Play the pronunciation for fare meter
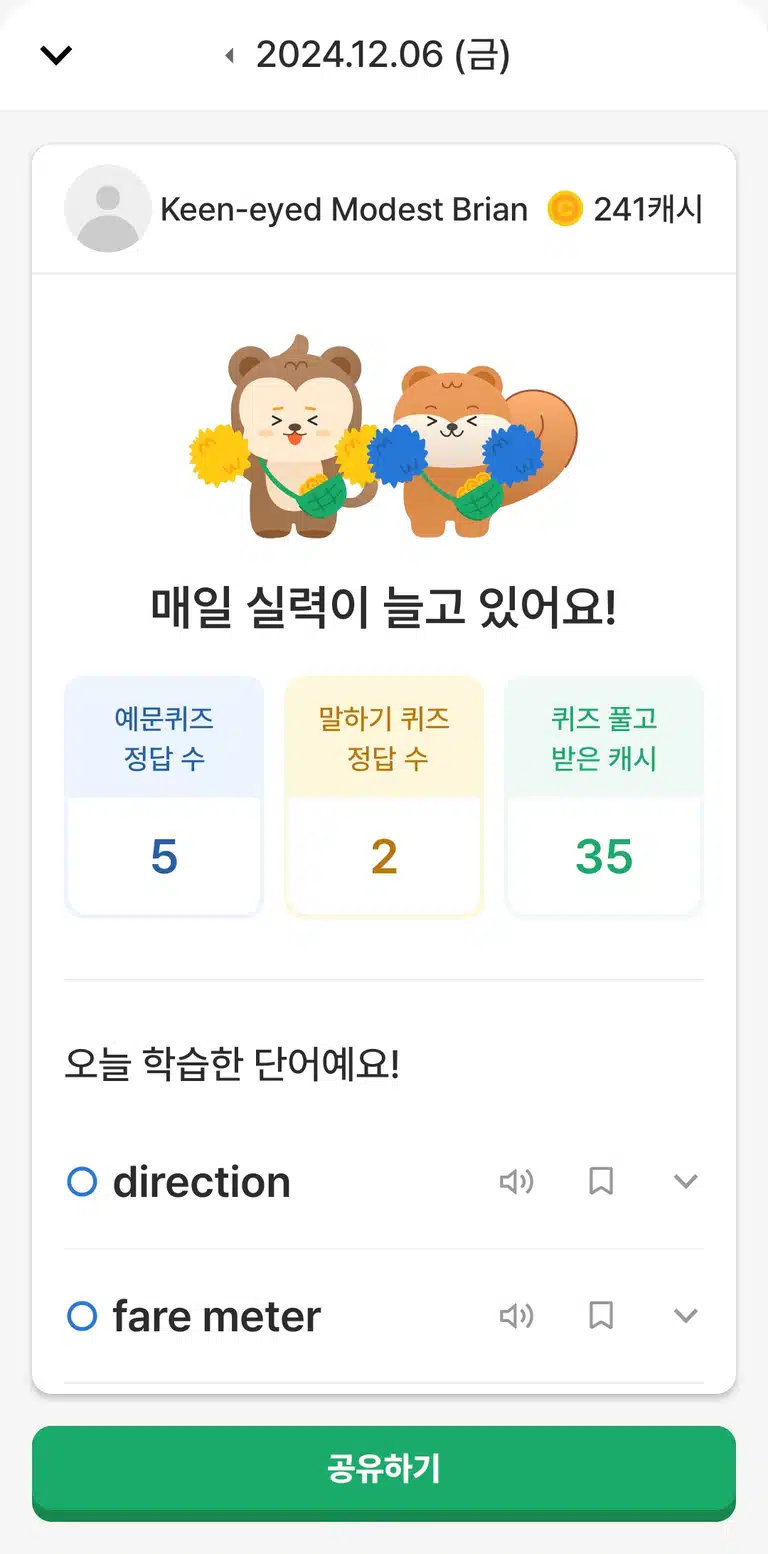Screen dimensions: 768x1554 (x=516, y=1316)
